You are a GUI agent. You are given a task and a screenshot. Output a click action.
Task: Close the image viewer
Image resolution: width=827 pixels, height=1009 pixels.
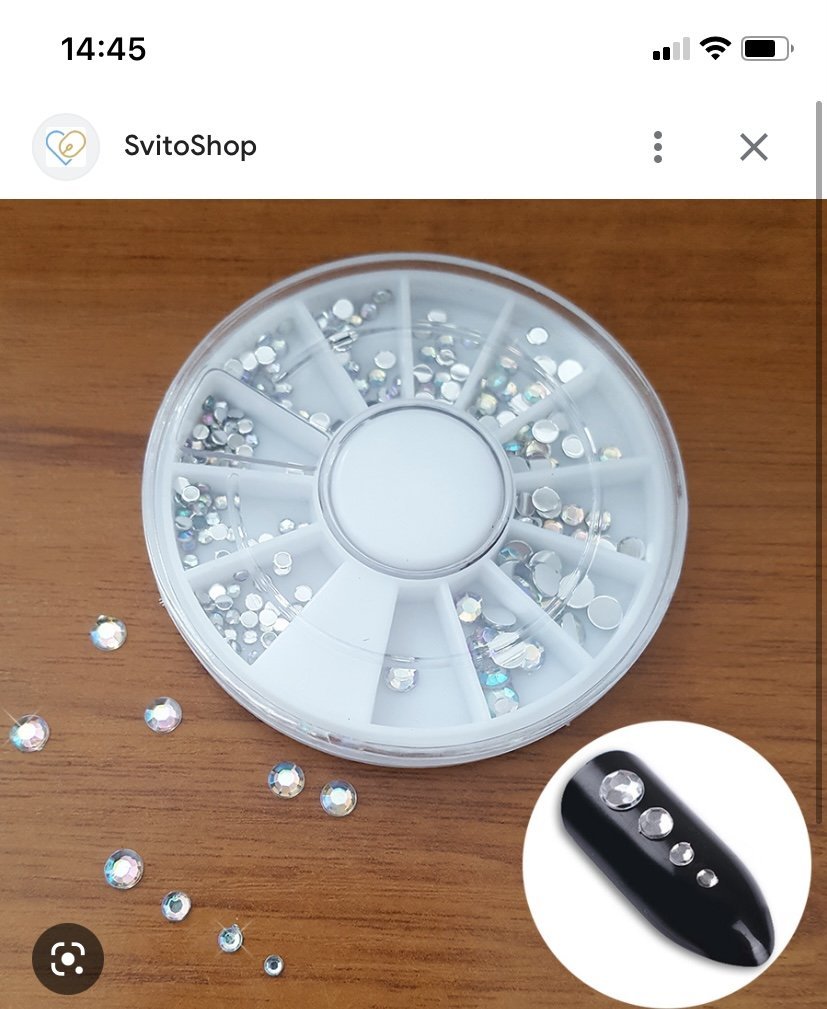[753, 147]
